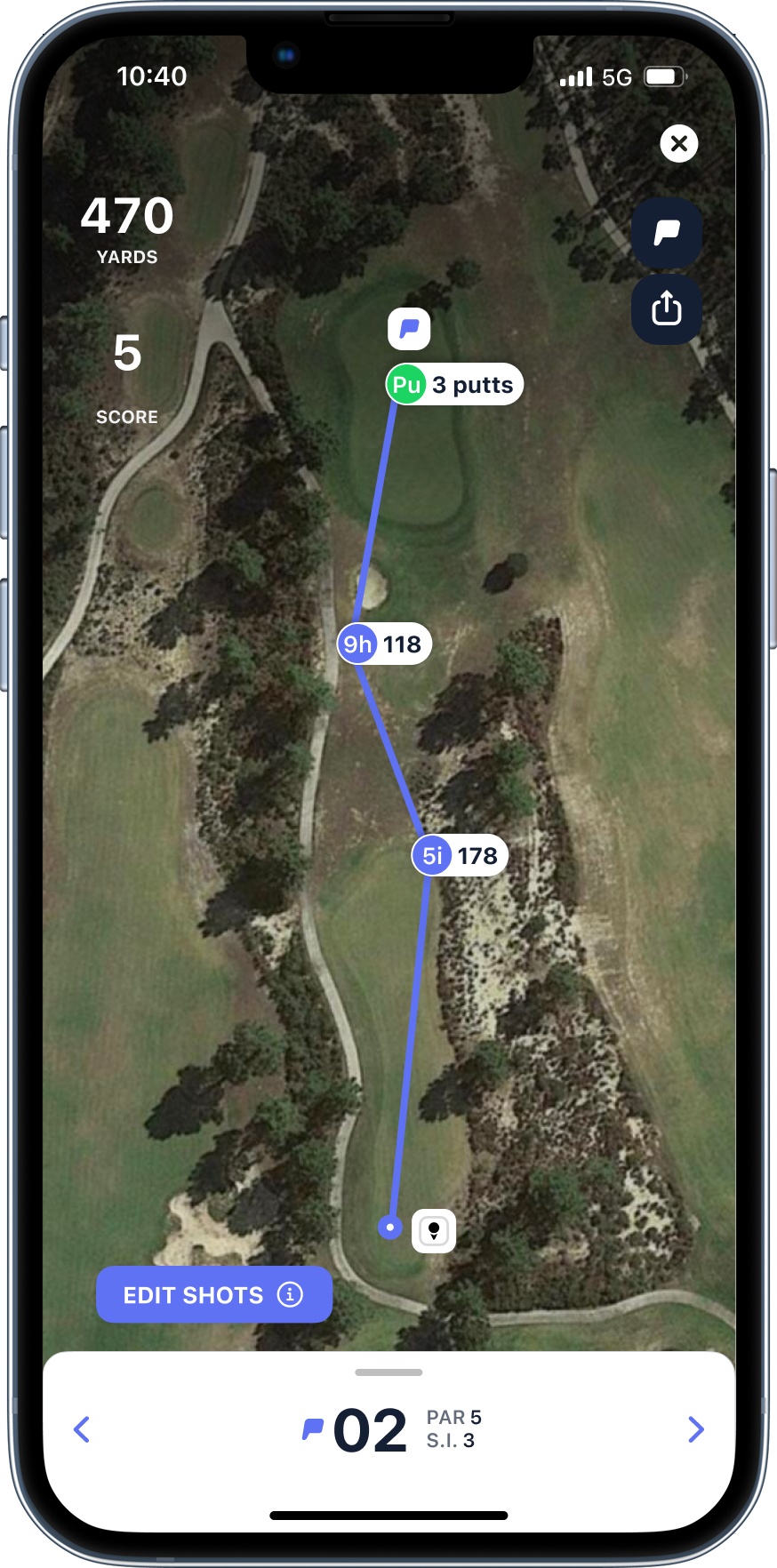Viewport: 777px width, 1568px height.
Task: Tap the flag button below close
Action: pos(667,234)
